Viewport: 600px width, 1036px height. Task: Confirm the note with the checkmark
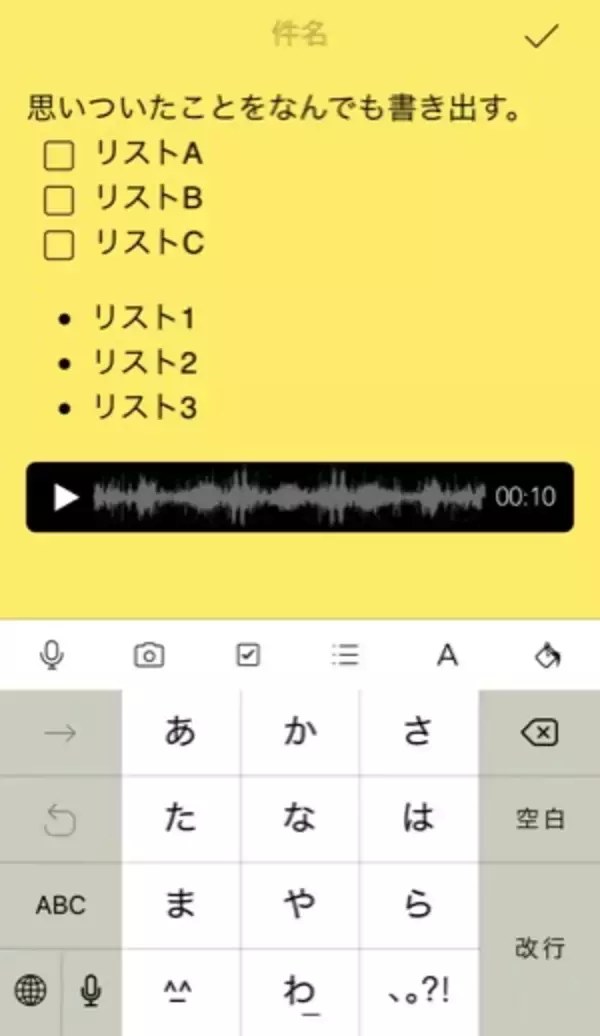point(541,37)
